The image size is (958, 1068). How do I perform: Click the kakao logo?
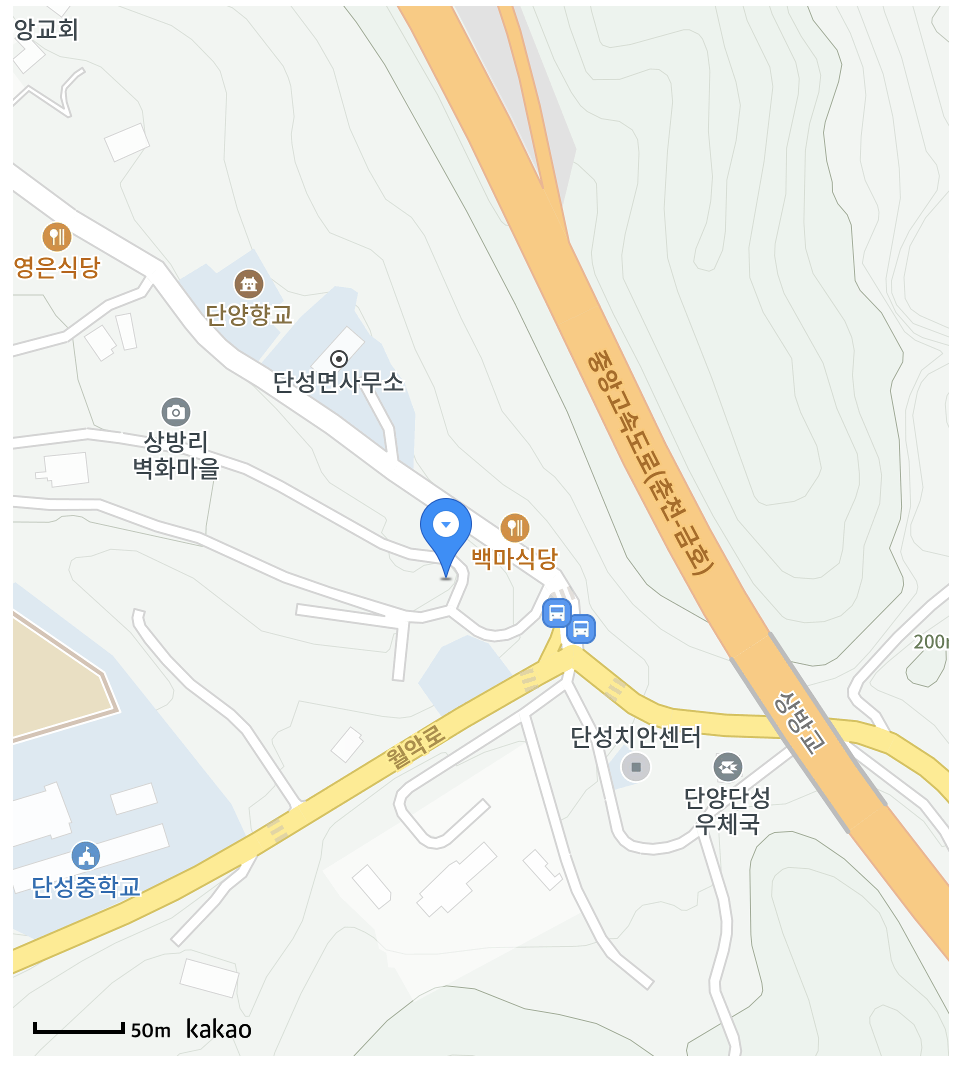pos(219,1029)
